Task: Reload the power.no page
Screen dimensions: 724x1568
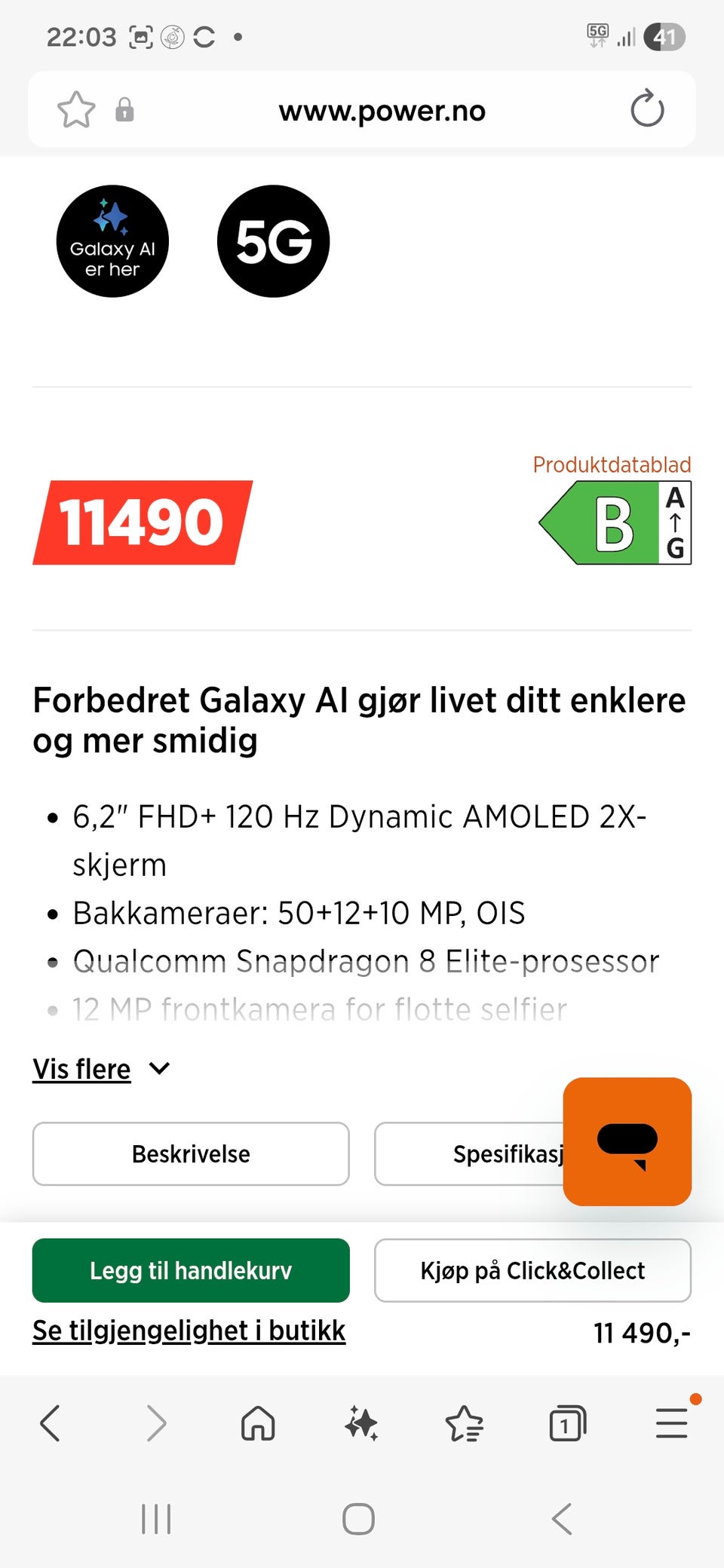Action: (646, 109)
